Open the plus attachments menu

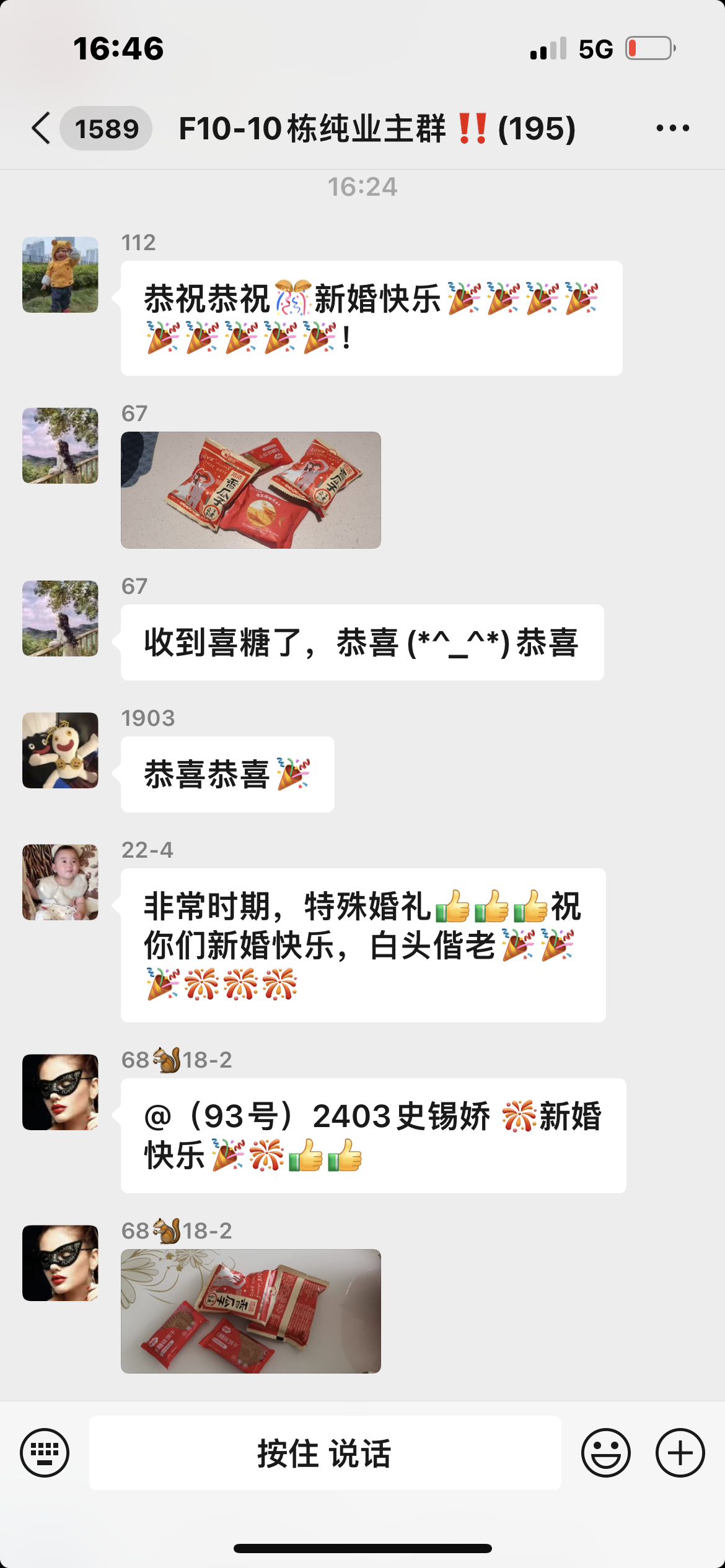680,1452
